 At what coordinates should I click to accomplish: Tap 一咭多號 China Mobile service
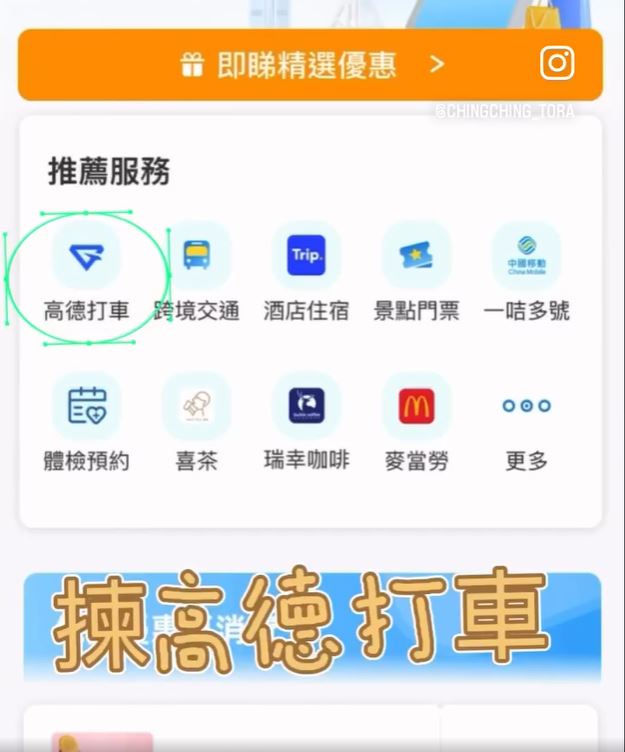526,257
